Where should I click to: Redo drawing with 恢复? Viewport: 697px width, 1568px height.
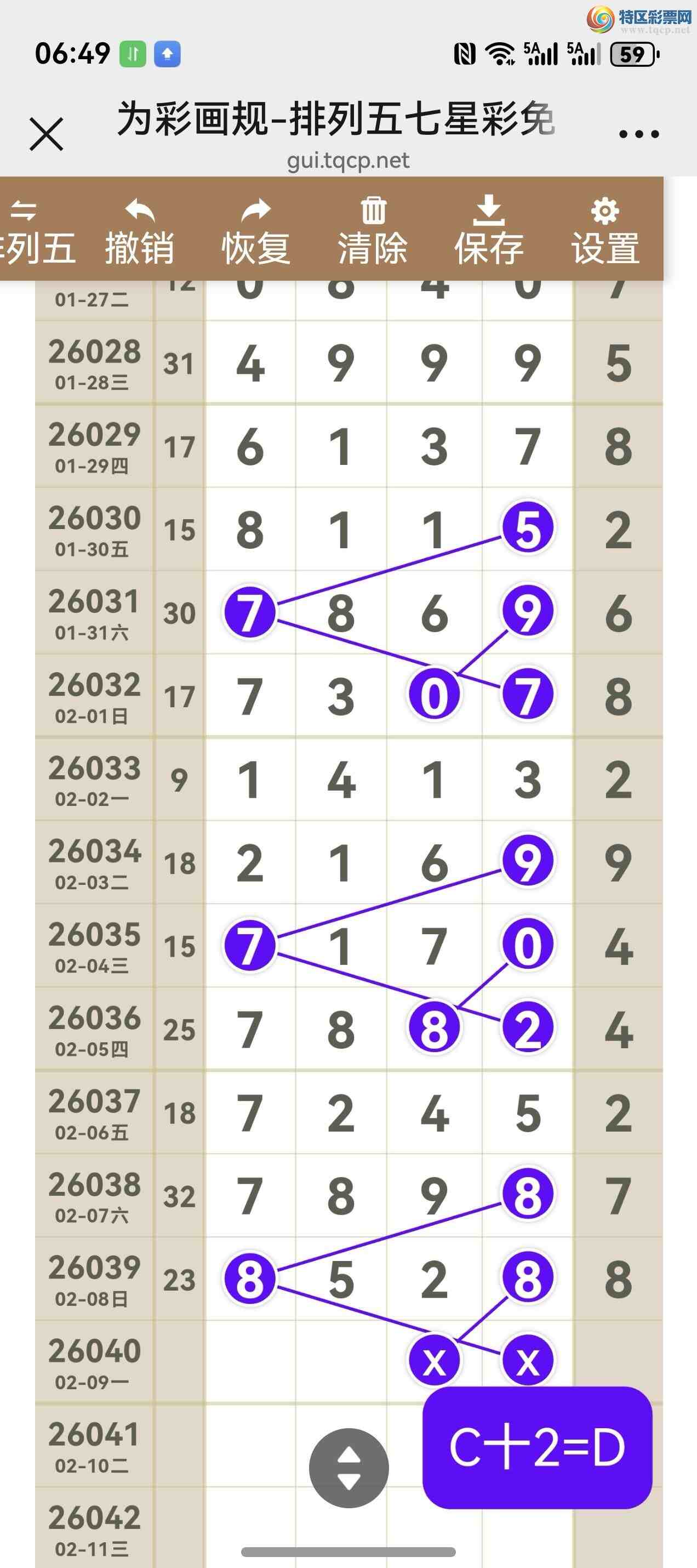[x=256, y=232]
